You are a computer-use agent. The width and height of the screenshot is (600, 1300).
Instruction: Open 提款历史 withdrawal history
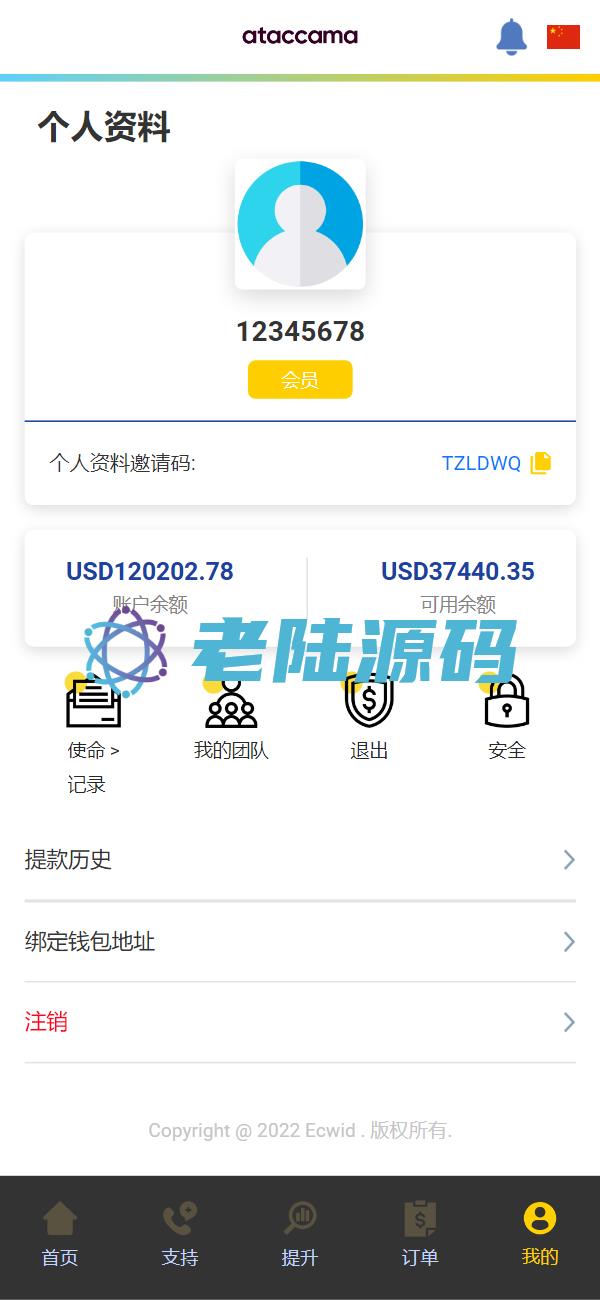click(300, 859)
